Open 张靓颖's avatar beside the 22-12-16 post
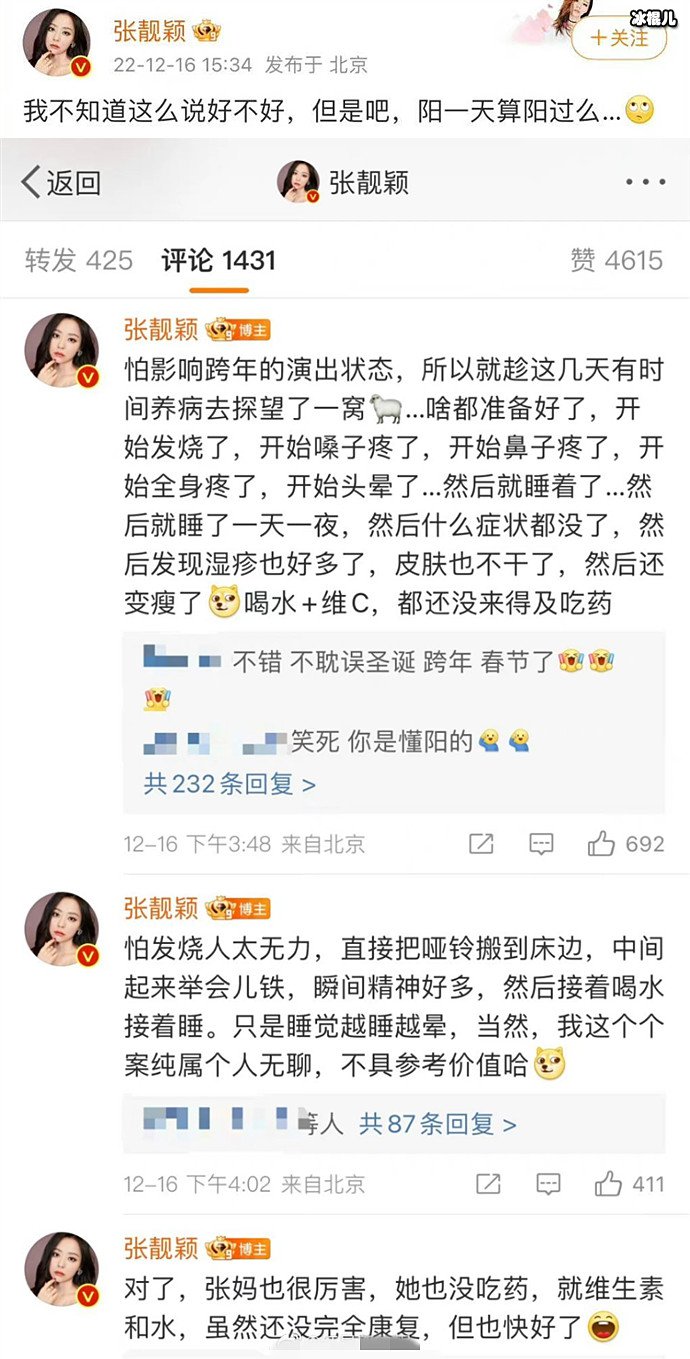This screenshot has width=690, height=1359. pos(58,43)
